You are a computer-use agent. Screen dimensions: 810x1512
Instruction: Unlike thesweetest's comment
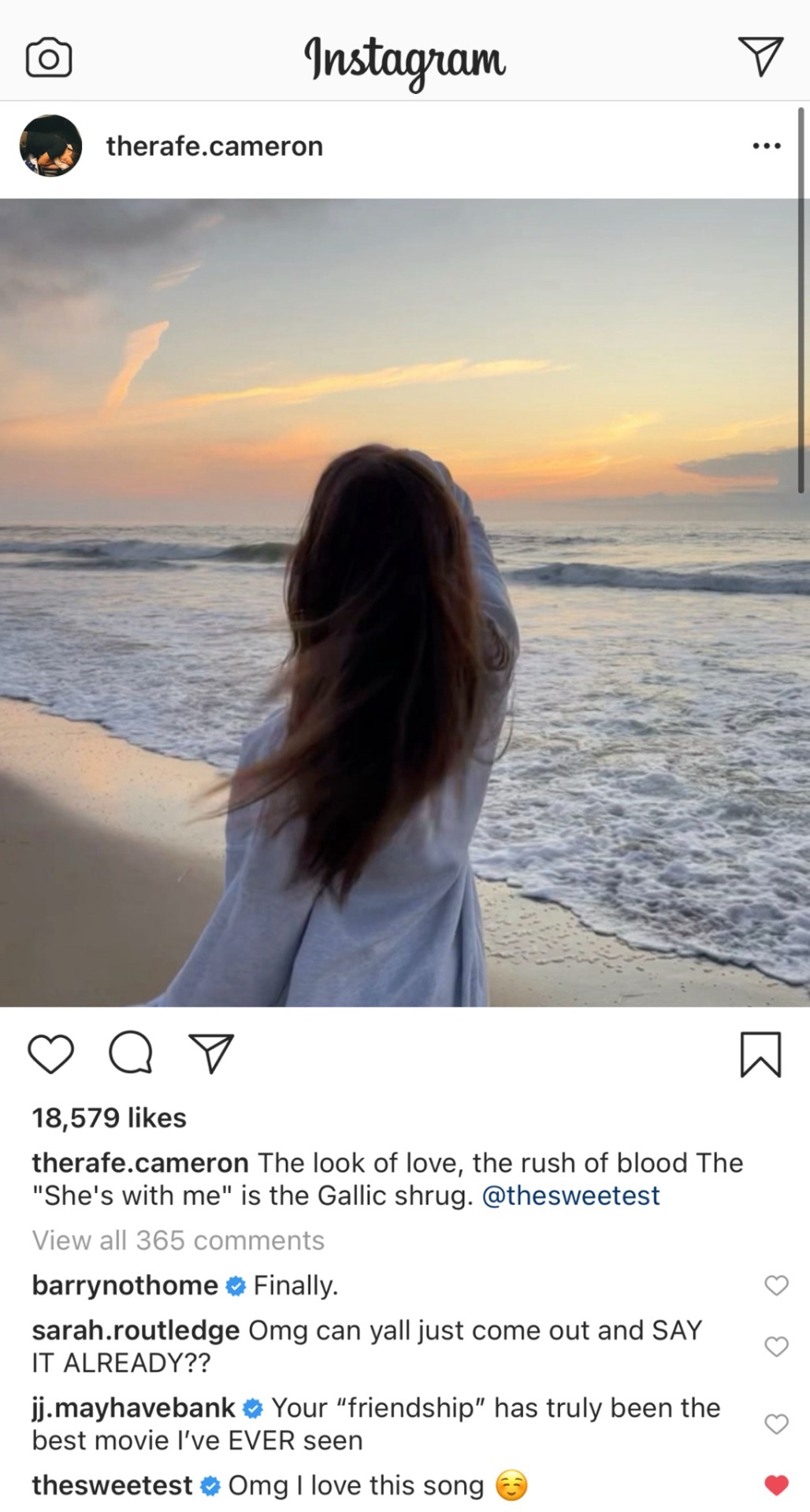pos(776,1485)
